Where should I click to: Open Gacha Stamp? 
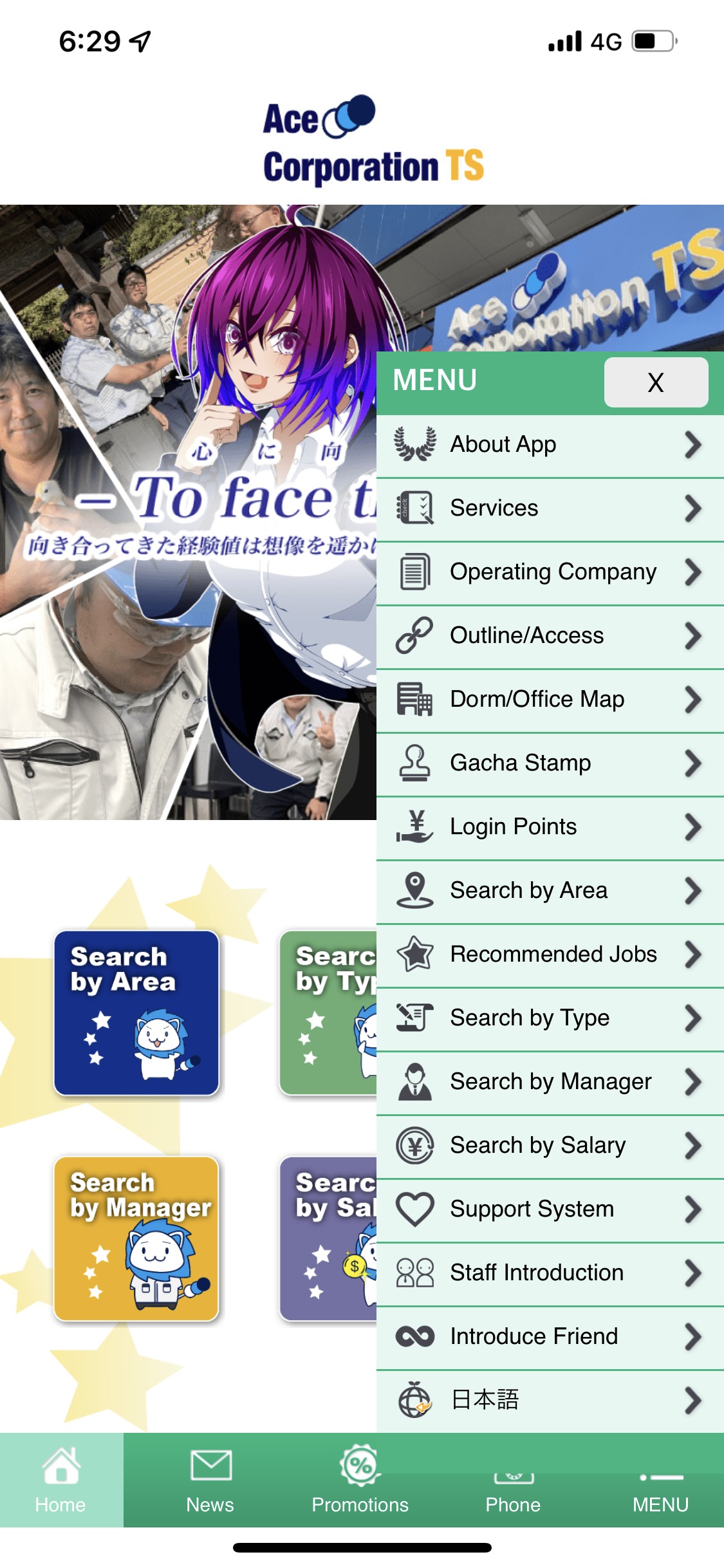tap(550, 763)
